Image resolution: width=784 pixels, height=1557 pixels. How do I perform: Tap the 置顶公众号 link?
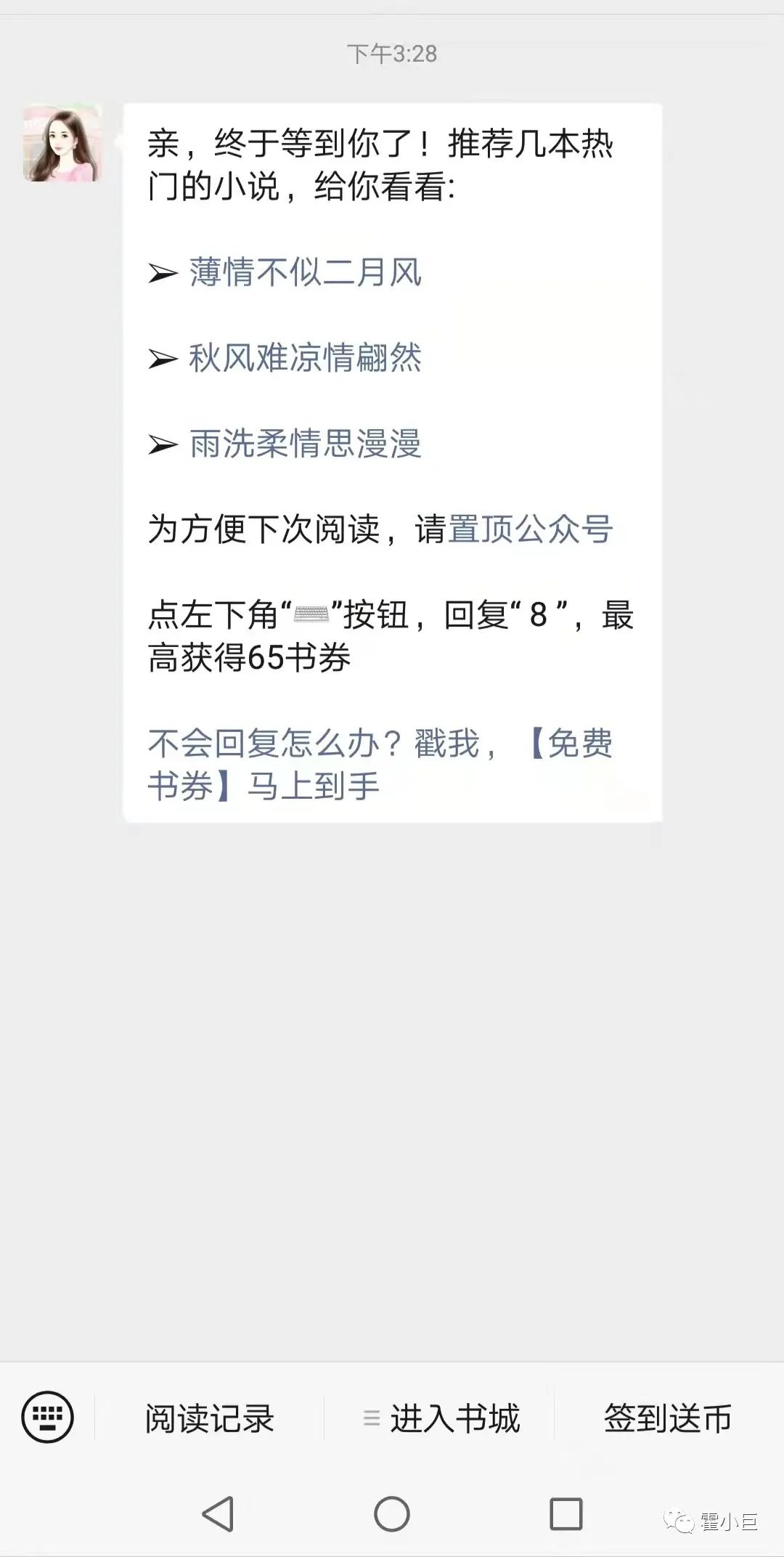530,531
